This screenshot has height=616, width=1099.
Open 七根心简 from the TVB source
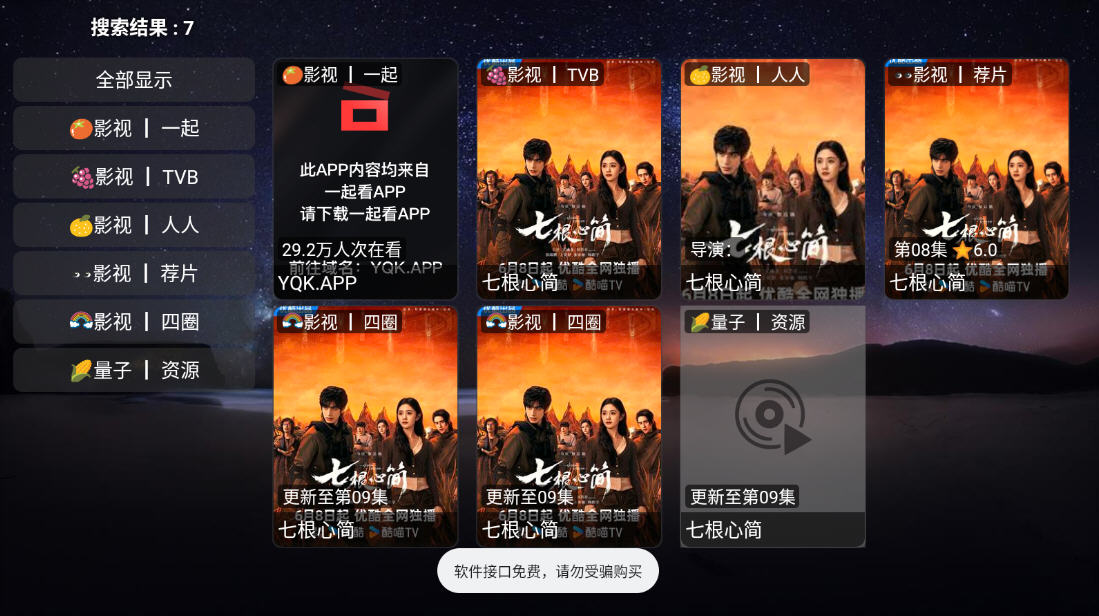pyautogui.click(x=569, y=180)
